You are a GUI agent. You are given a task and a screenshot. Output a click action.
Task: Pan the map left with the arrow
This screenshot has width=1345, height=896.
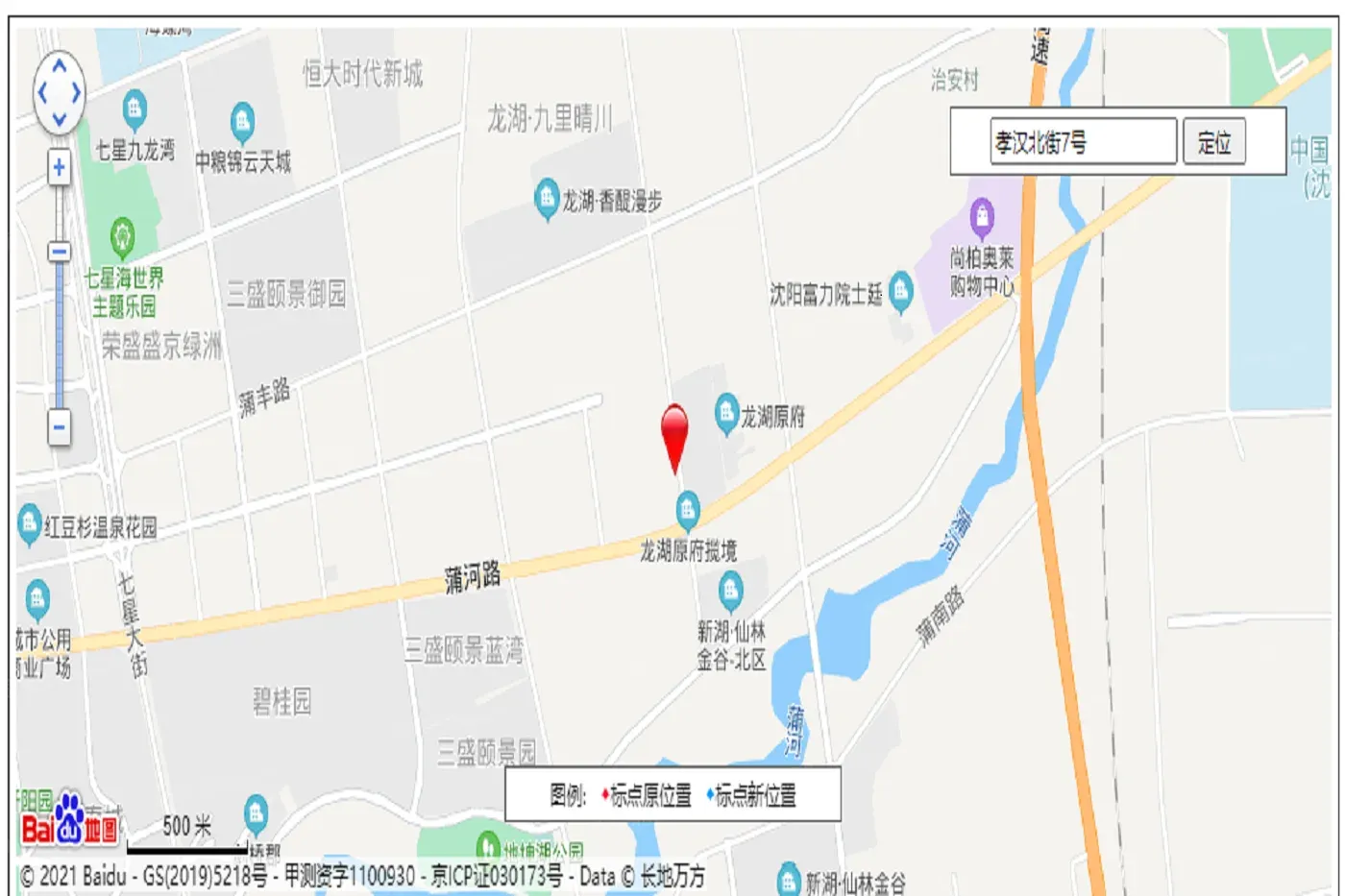click(42, 93)
